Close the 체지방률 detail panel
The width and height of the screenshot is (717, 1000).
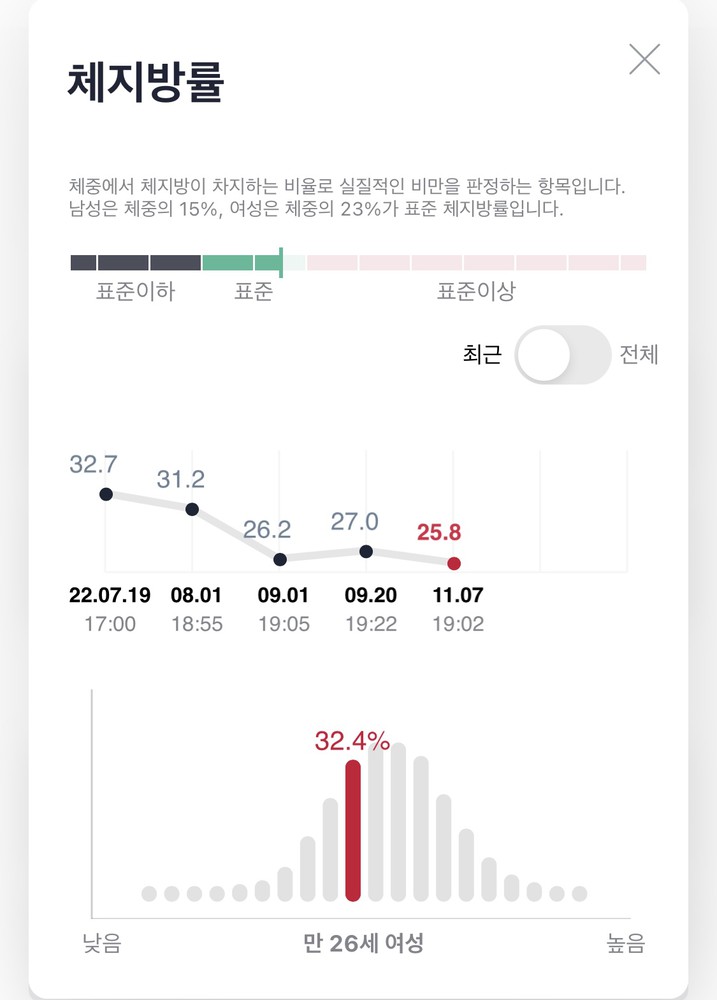click(x=644, y=60)
